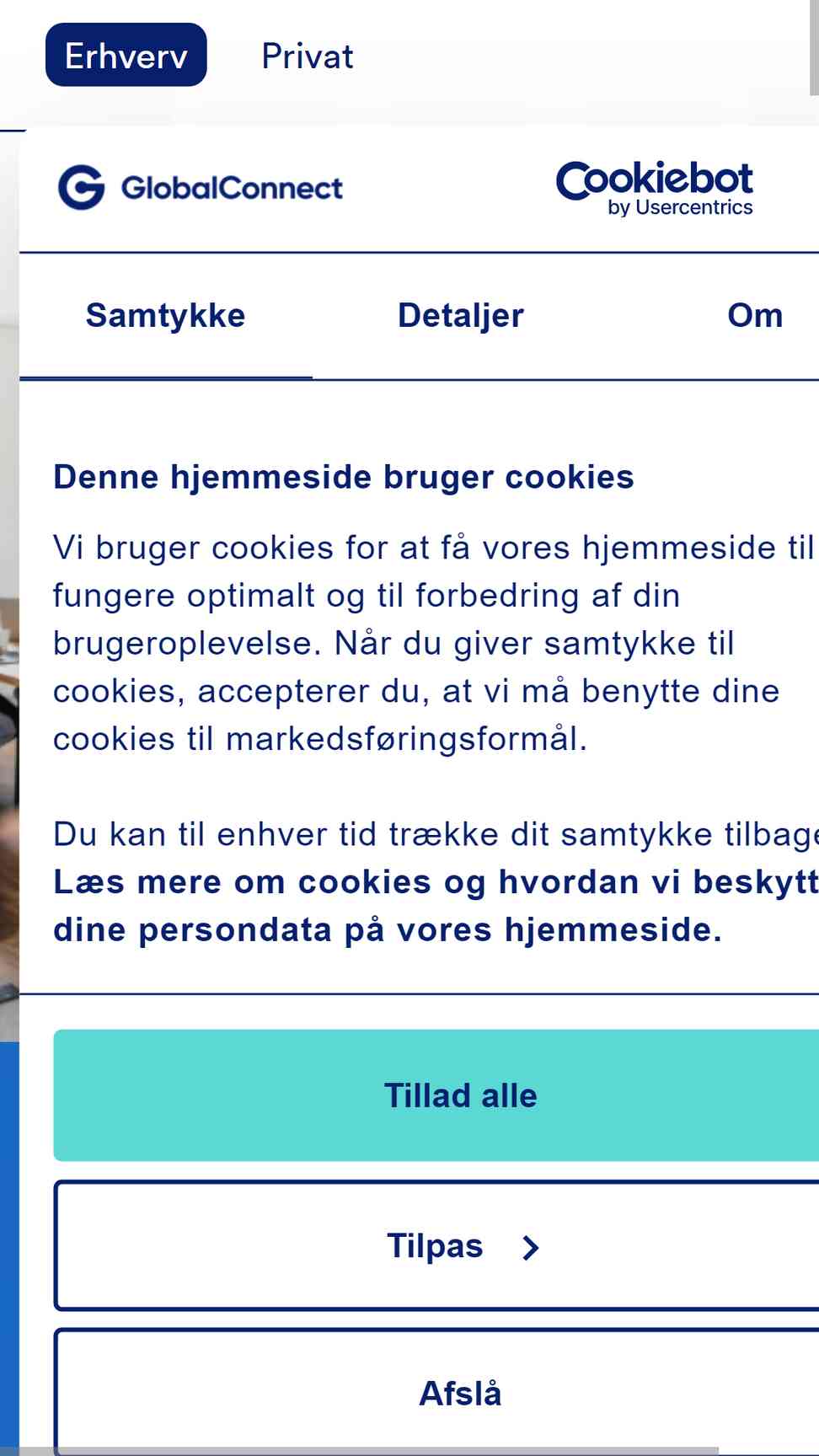Switch to the Privat section

click(308, 56)
